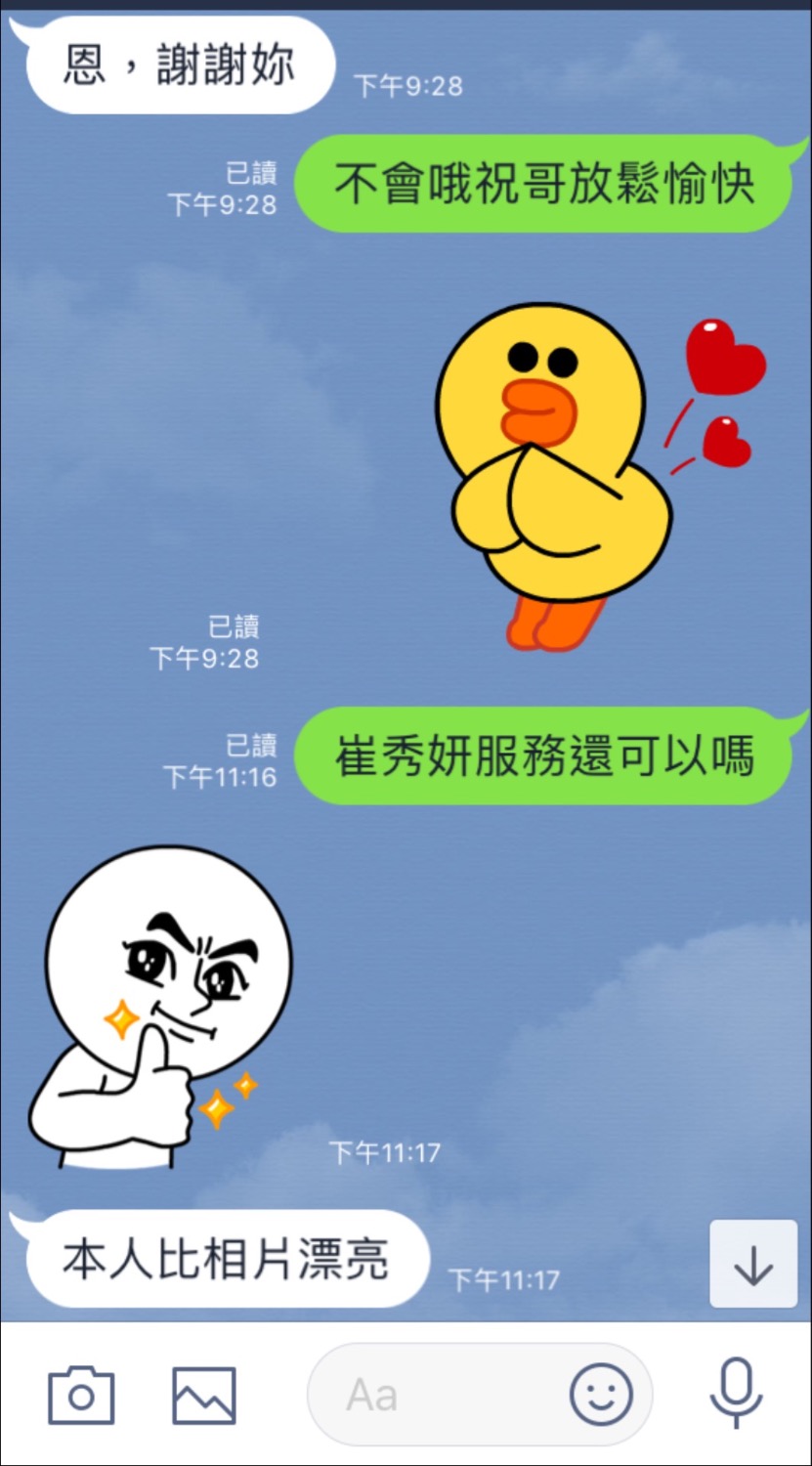Tap the thumbs-up moon face sticker
The height and width of the screenshot is (1466, 812).
click(x=161, y=1007)
